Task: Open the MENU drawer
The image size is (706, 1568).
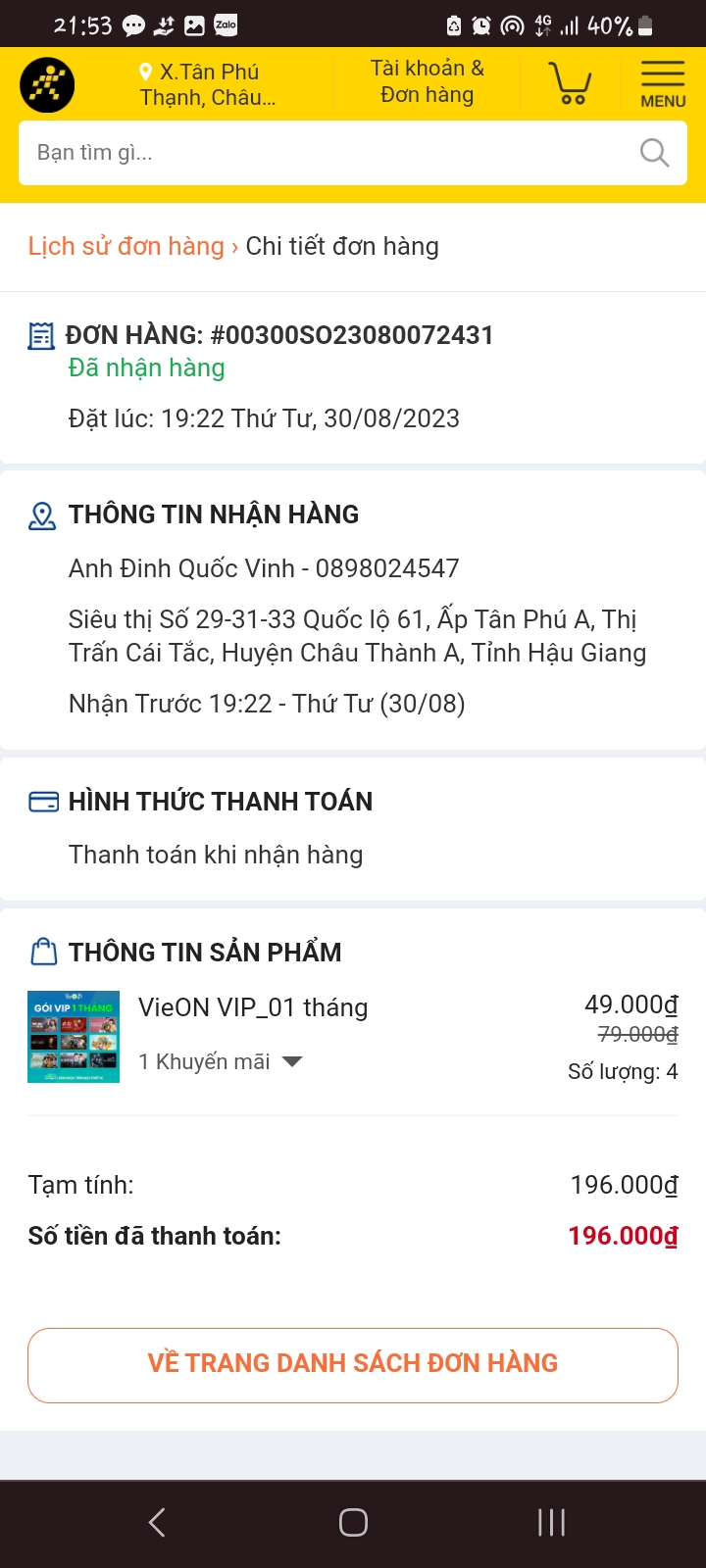Action: point(663,83)
